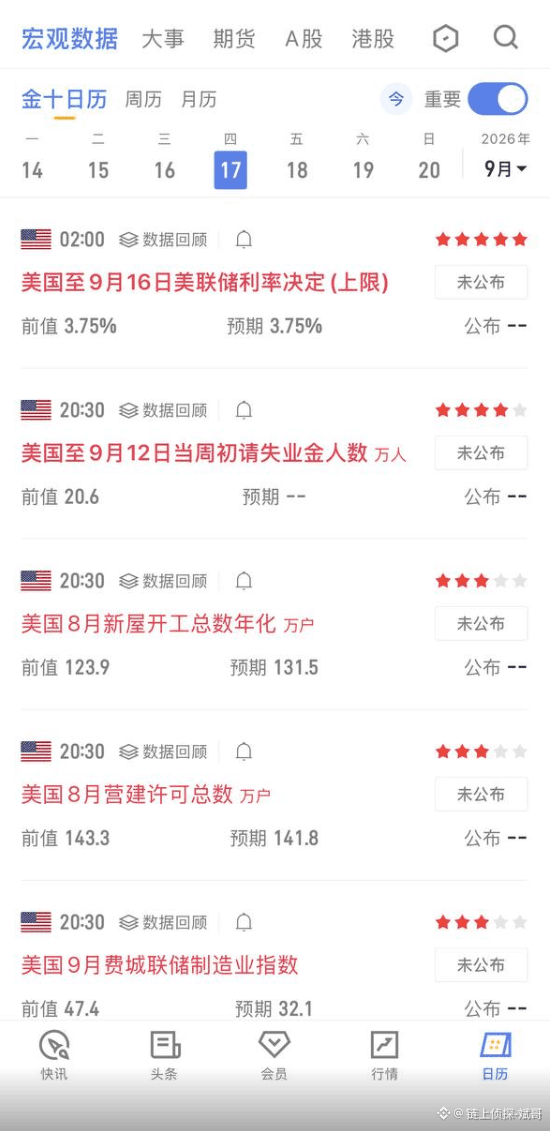Image resolution: width=550 pixels, height=1131 pixels.
Task: Open the search icon
Action: point(505,38)
